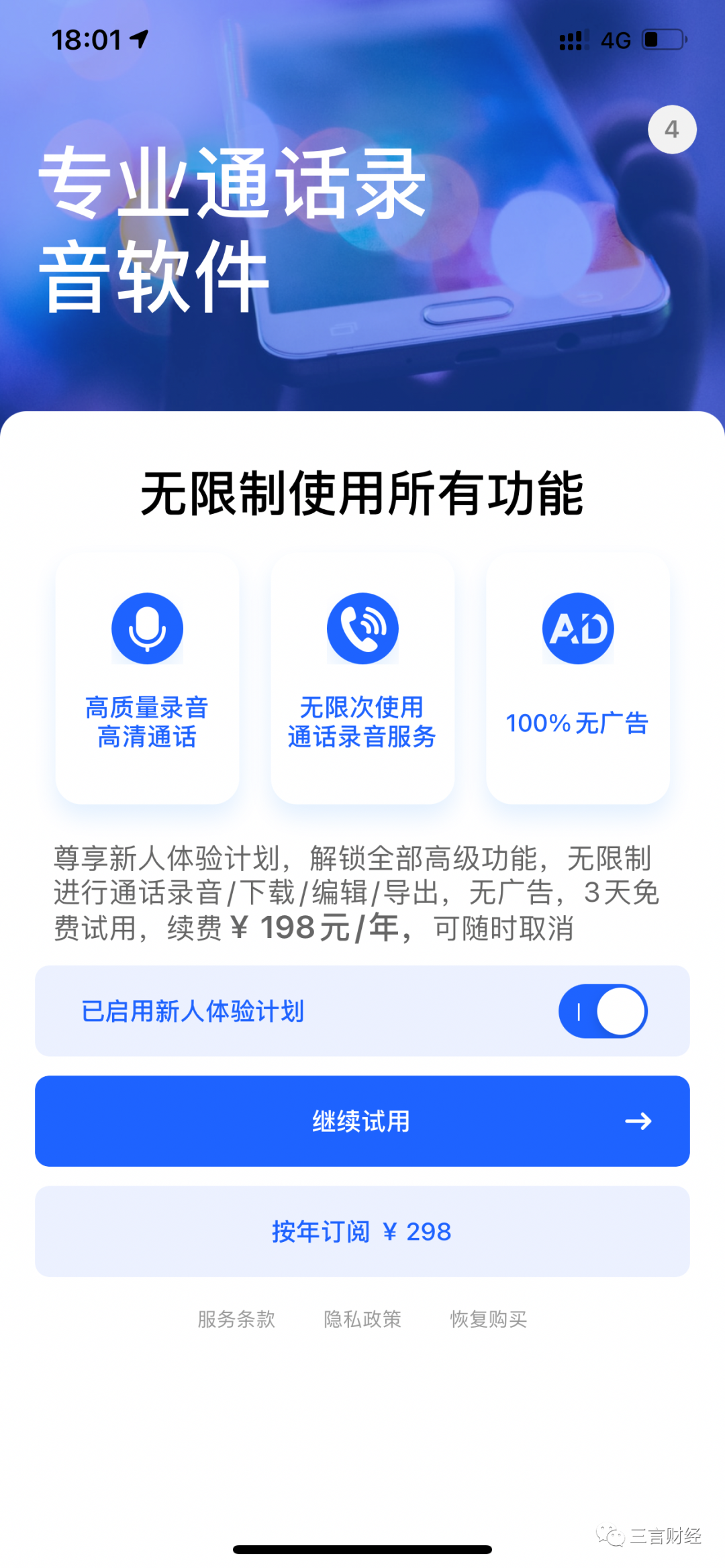Turn off the 新人体验计划 switch
Viewport: 725px width, 1568px height.
[x=603, y=1010]
